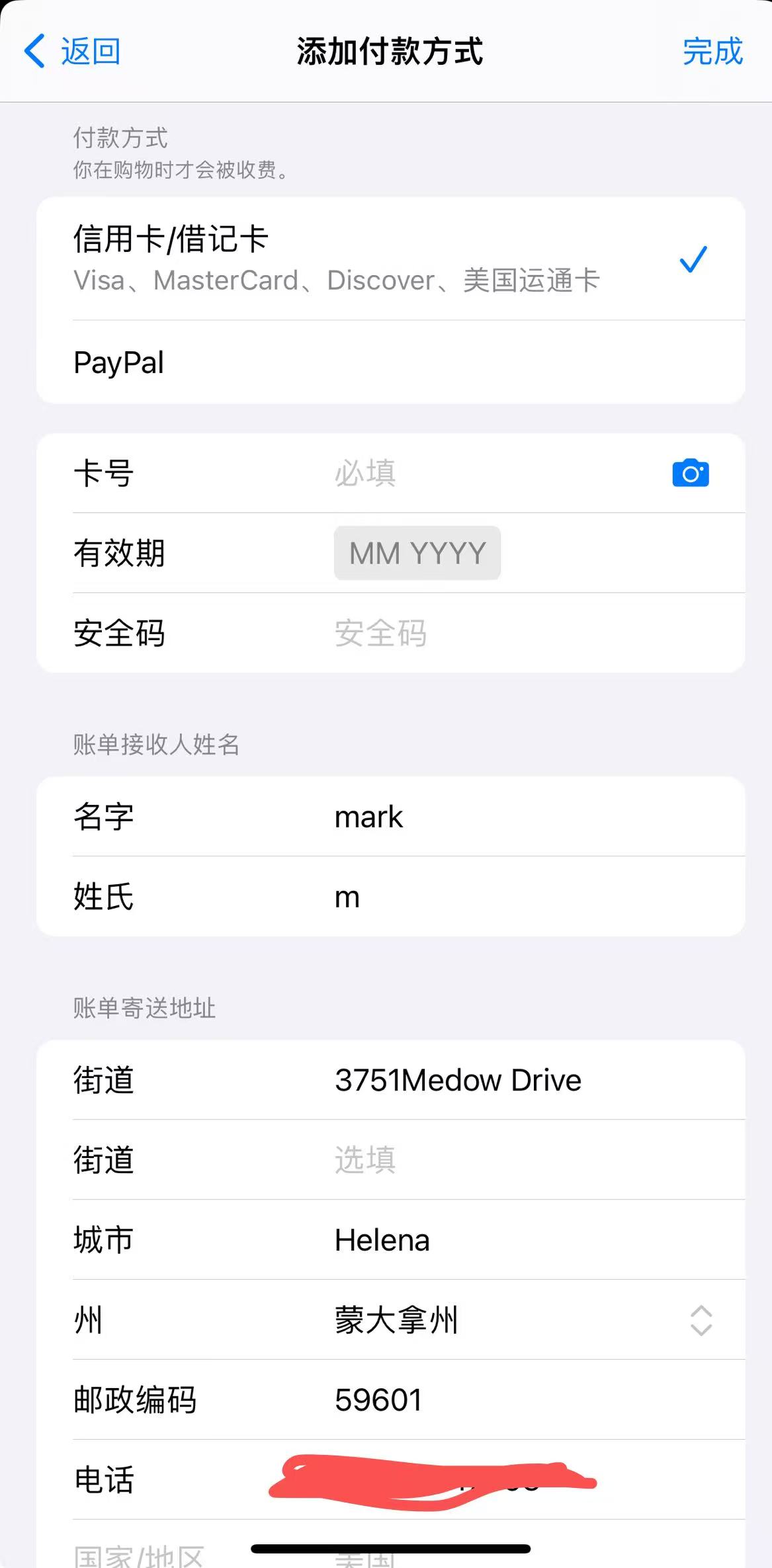
Task: Go back using the 返回 button
Action: [x=71, y=52]
